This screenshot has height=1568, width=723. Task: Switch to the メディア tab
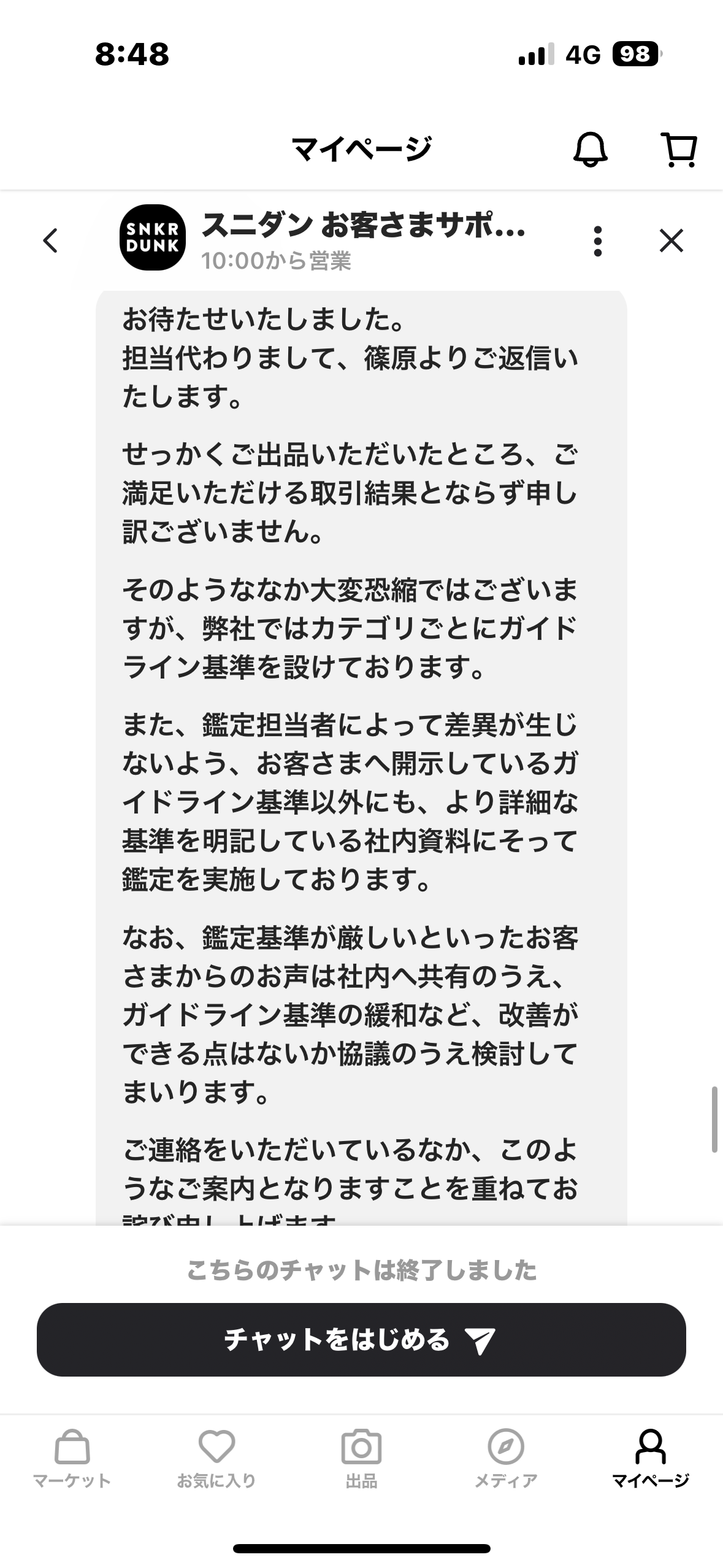click(506, 1459)
